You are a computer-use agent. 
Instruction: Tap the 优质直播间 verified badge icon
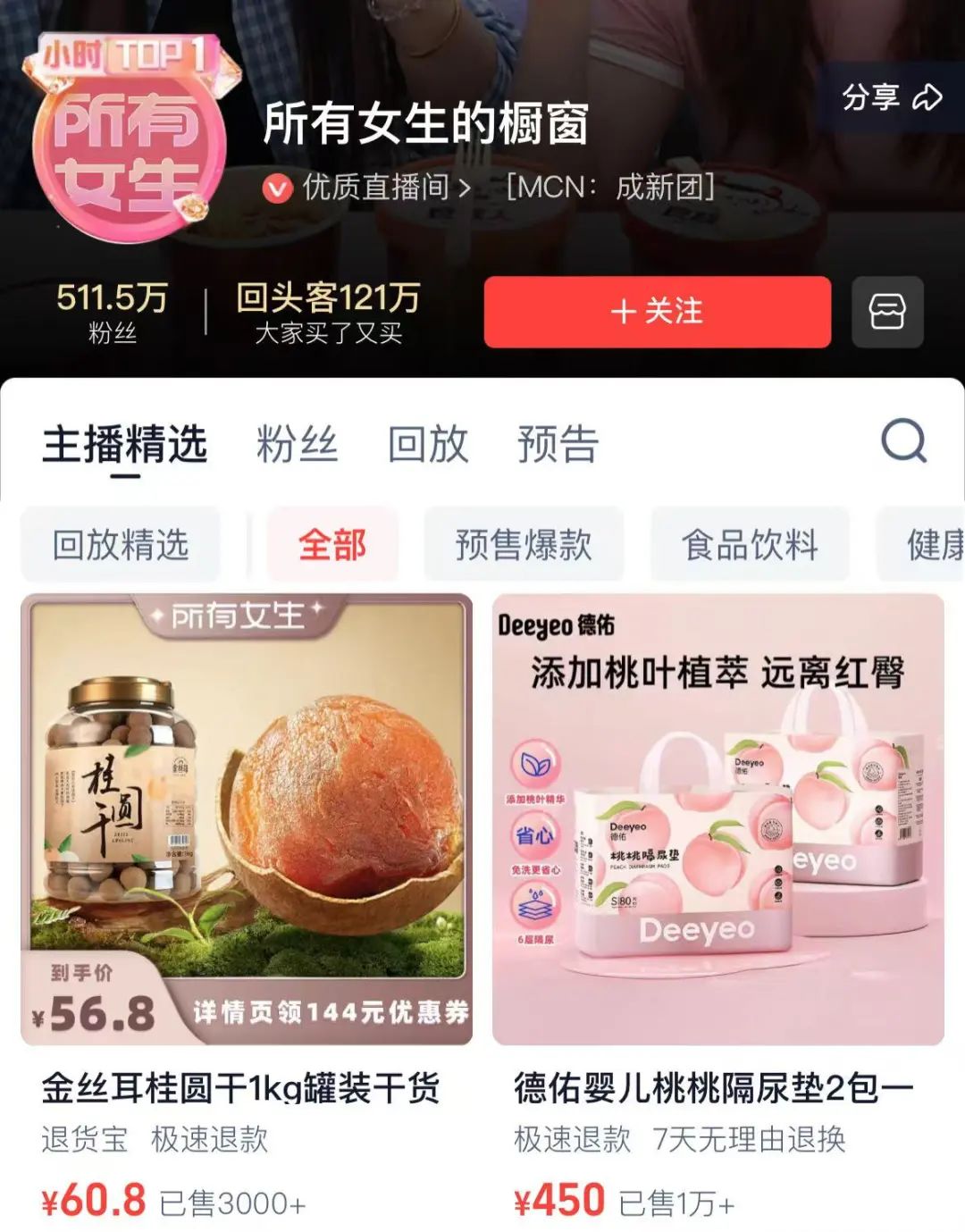tap(277, 187)
